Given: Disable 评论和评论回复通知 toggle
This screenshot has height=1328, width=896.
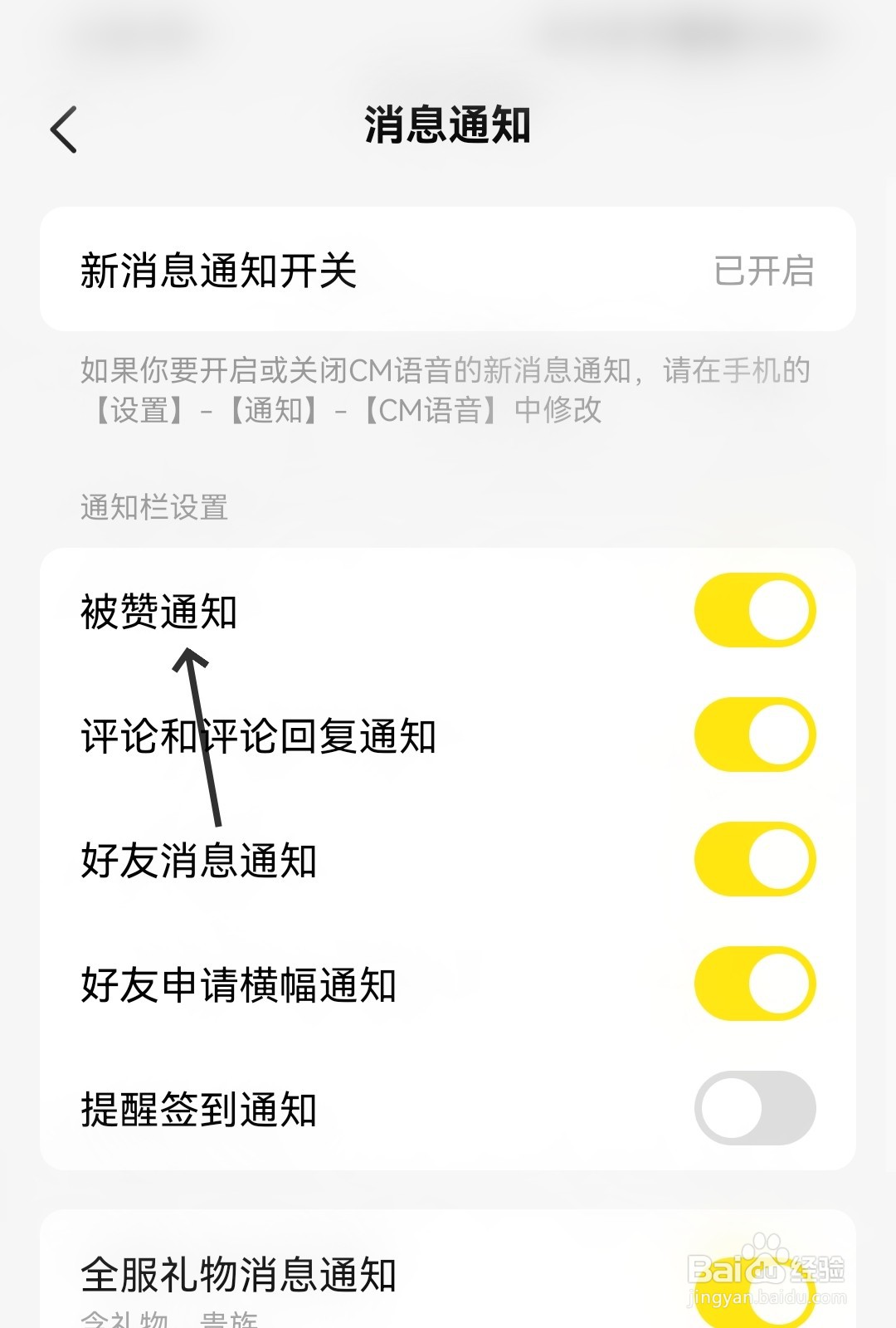Looking at the screenshot, I should [754, 735].
